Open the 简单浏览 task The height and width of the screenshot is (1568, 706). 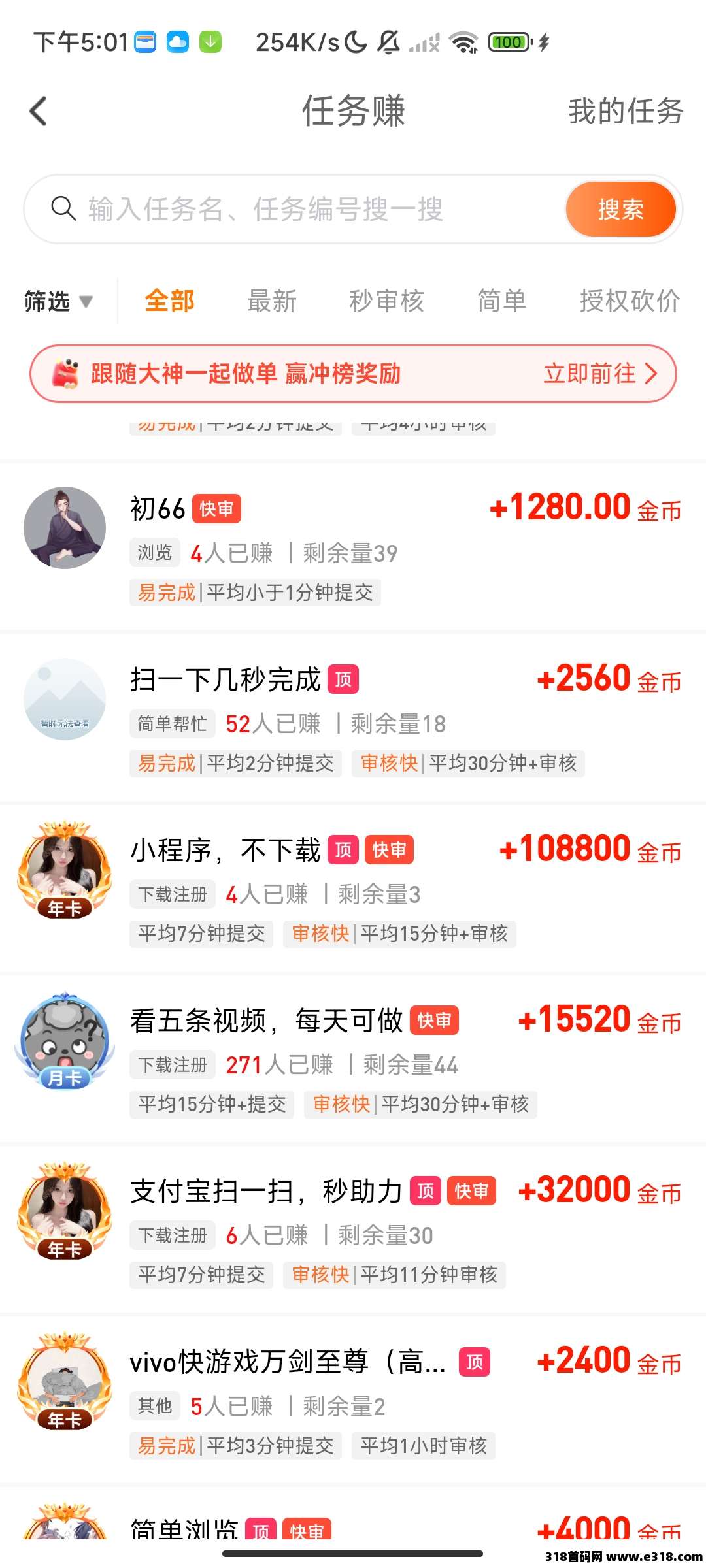pos(353,1526)
